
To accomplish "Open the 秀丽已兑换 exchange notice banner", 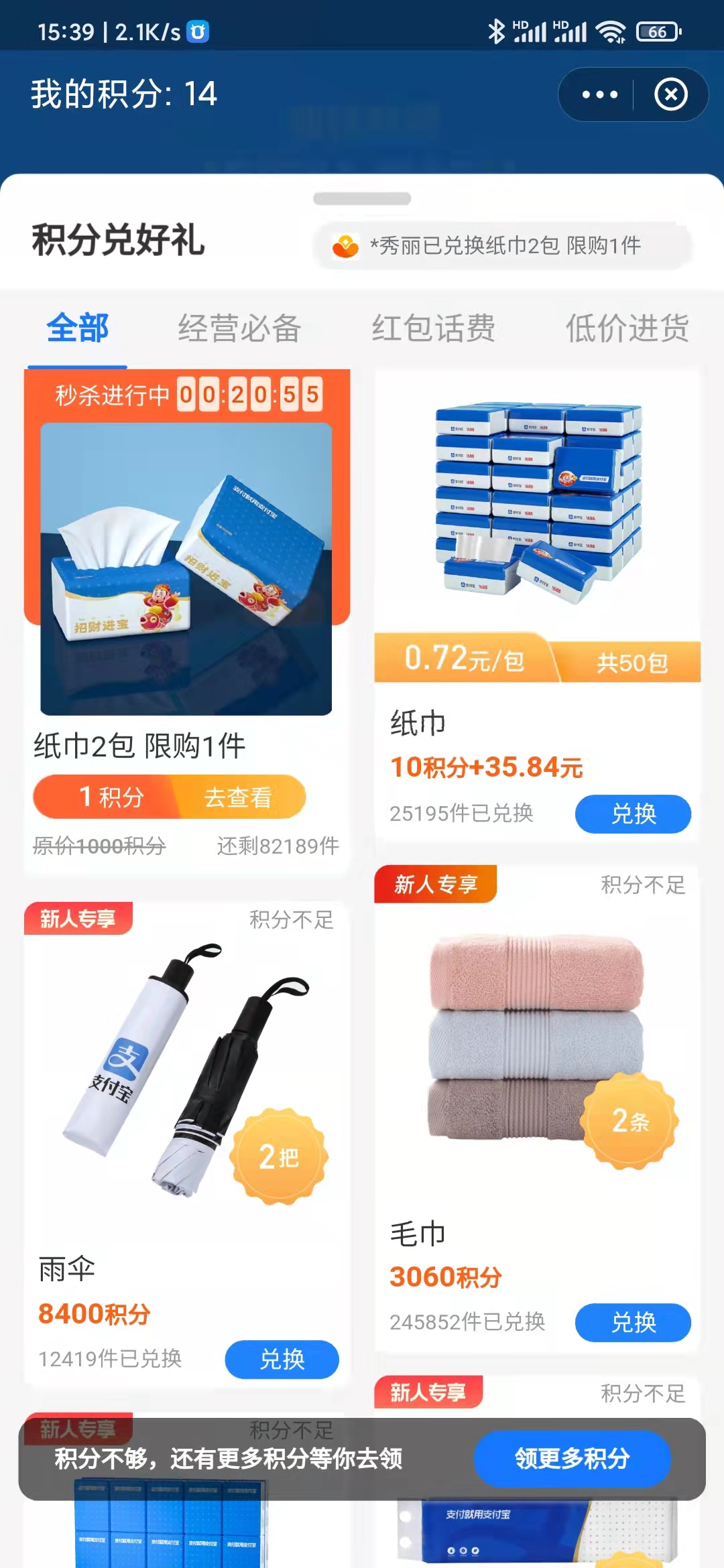I will [x=503, y=246].
